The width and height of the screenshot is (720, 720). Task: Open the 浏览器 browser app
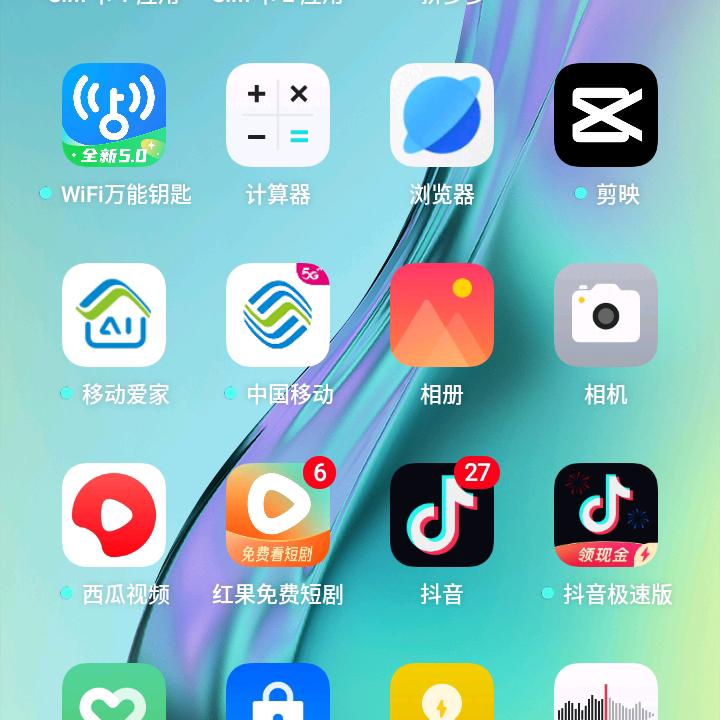442,115
